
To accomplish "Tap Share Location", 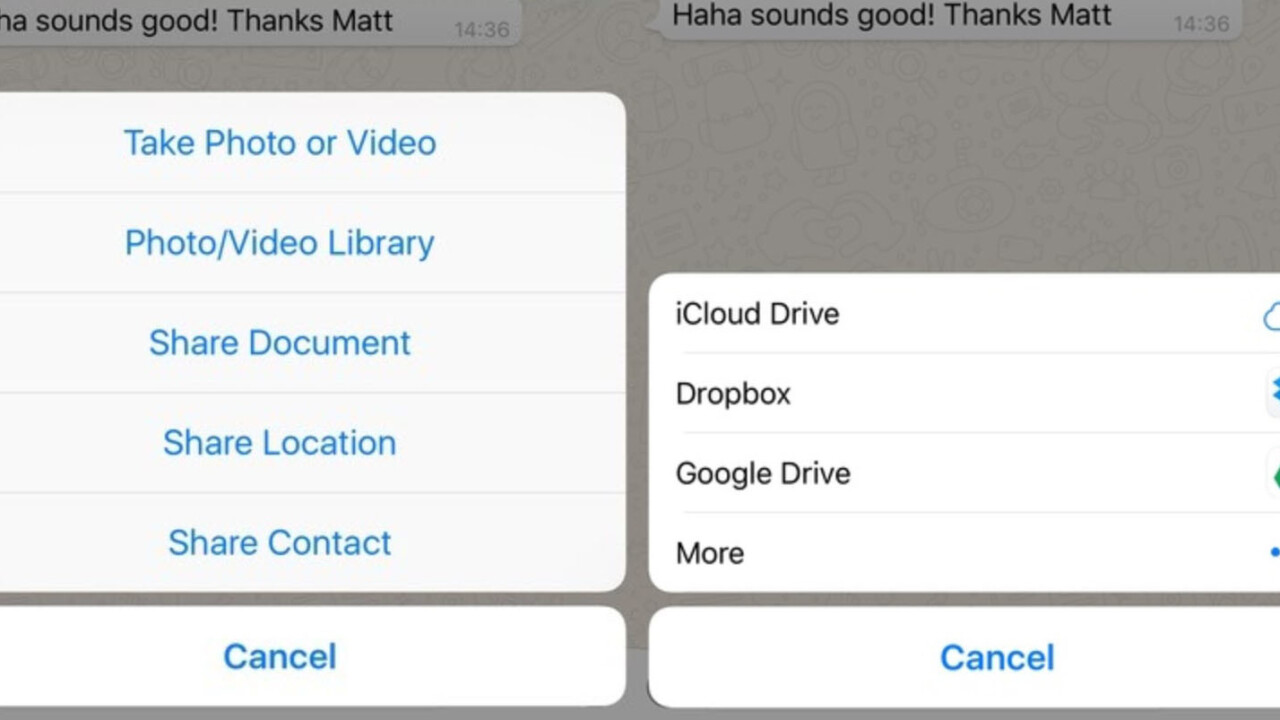I will (280, 443).
